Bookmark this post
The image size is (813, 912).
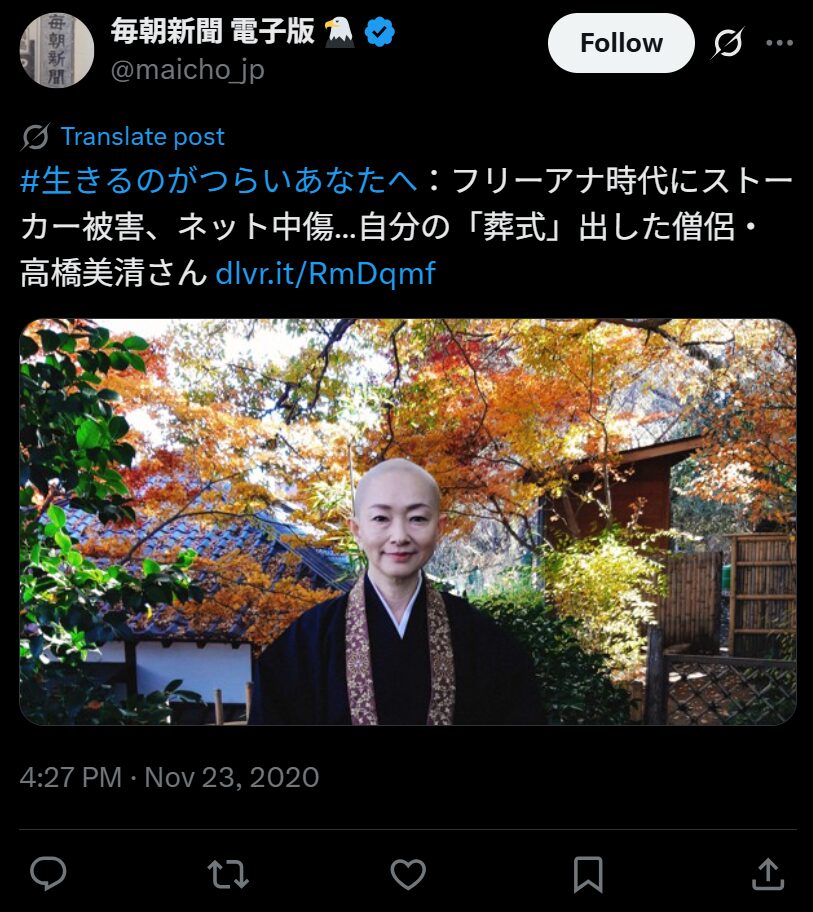click(588, 875)
